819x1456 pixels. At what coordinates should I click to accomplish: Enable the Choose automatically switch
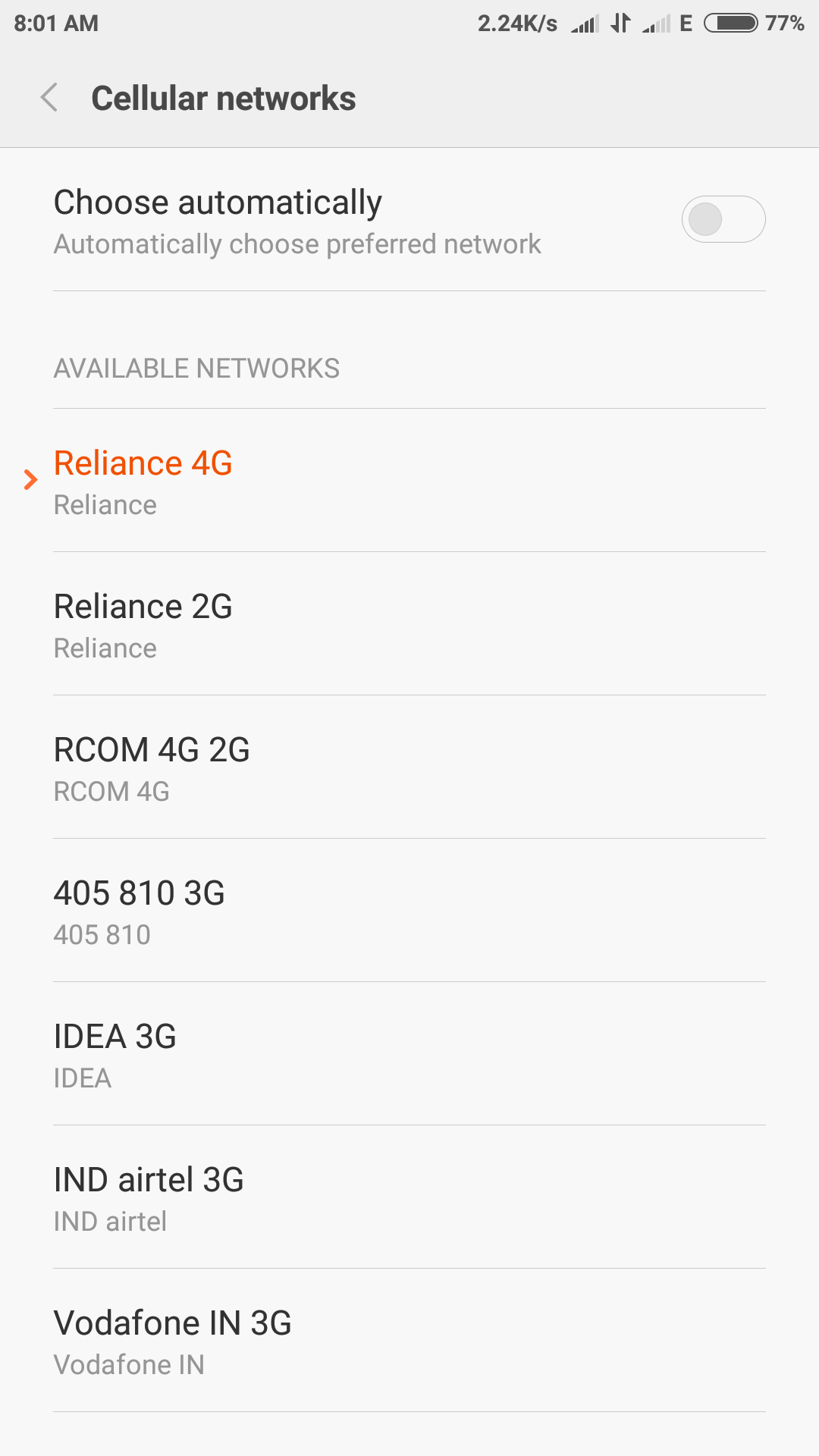coord(723,219)
